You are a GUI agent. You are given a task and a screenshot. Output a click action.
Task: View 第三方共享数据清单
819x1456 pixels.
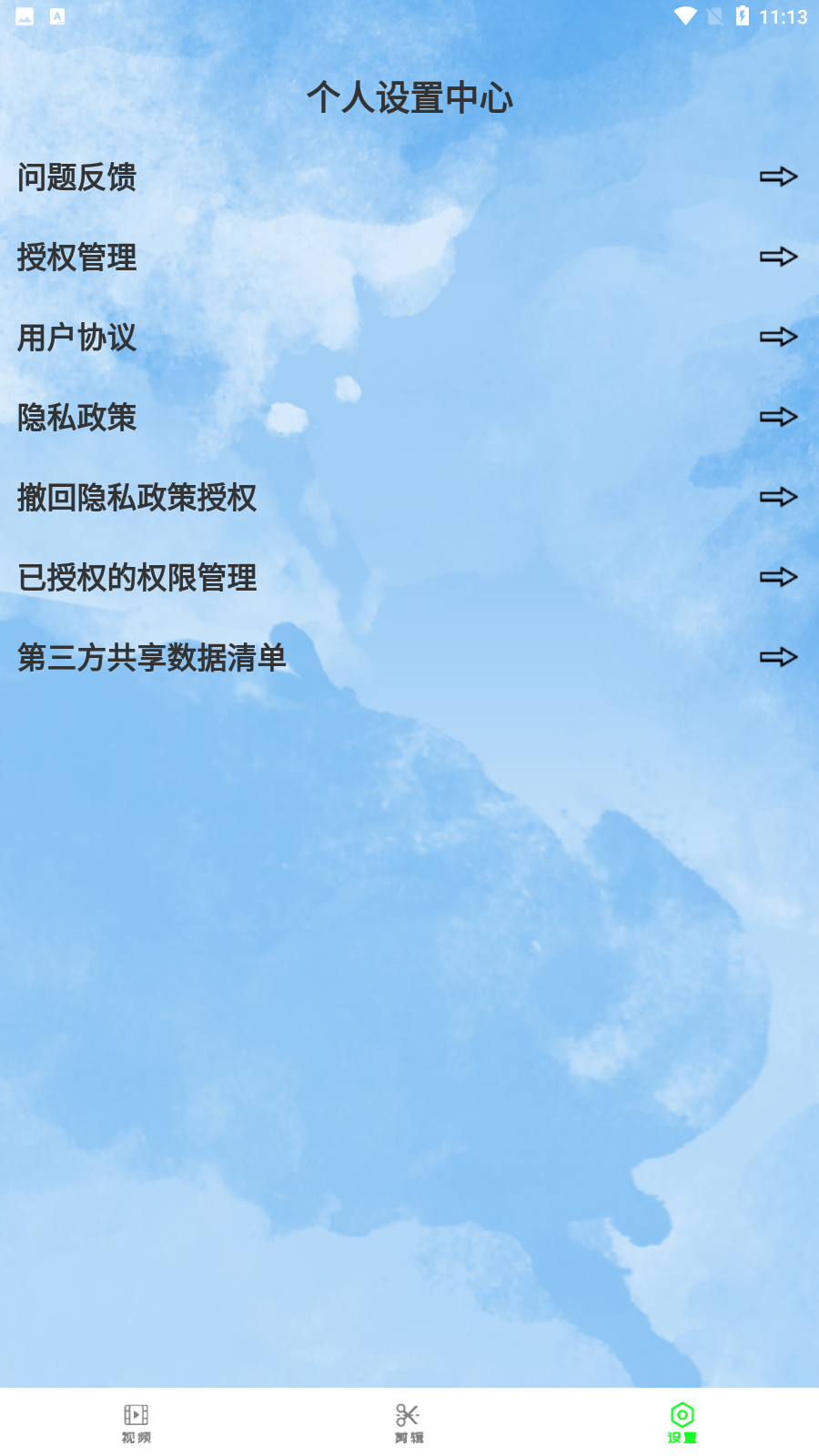(409, 657)
